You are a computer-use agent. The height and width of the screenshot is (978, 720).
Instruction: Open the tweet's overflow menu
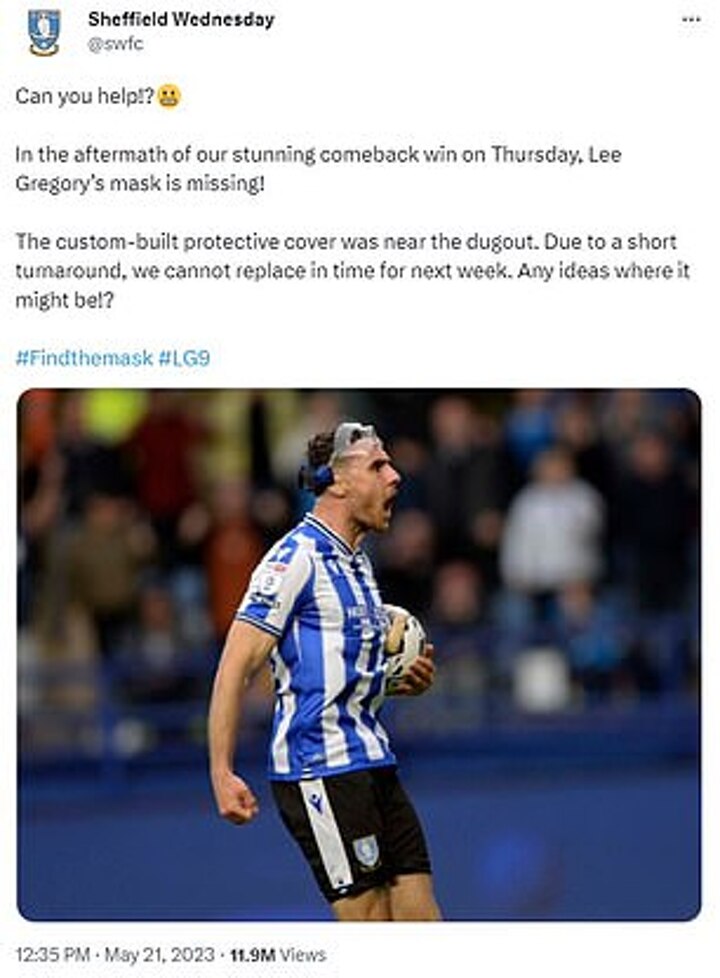[691, 19]
